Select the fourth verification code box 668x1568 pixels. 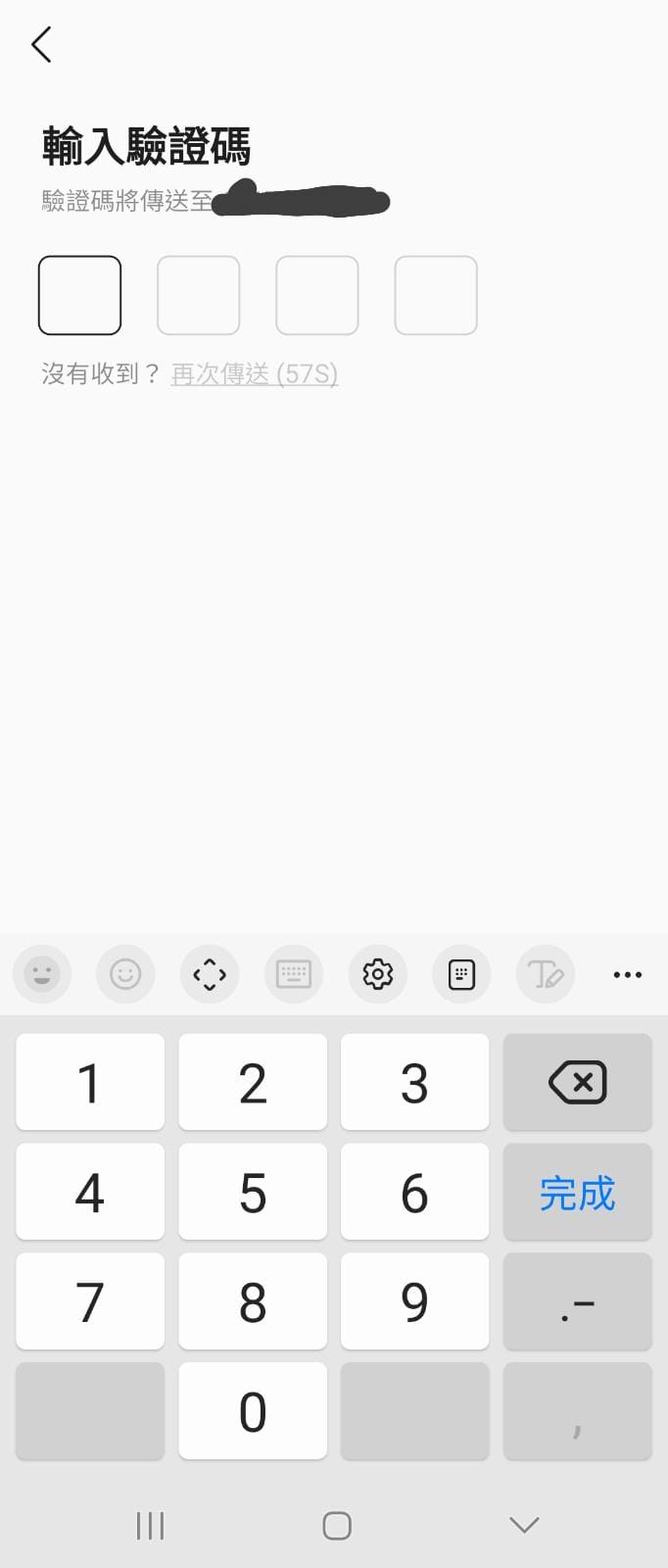coord(435,295)
